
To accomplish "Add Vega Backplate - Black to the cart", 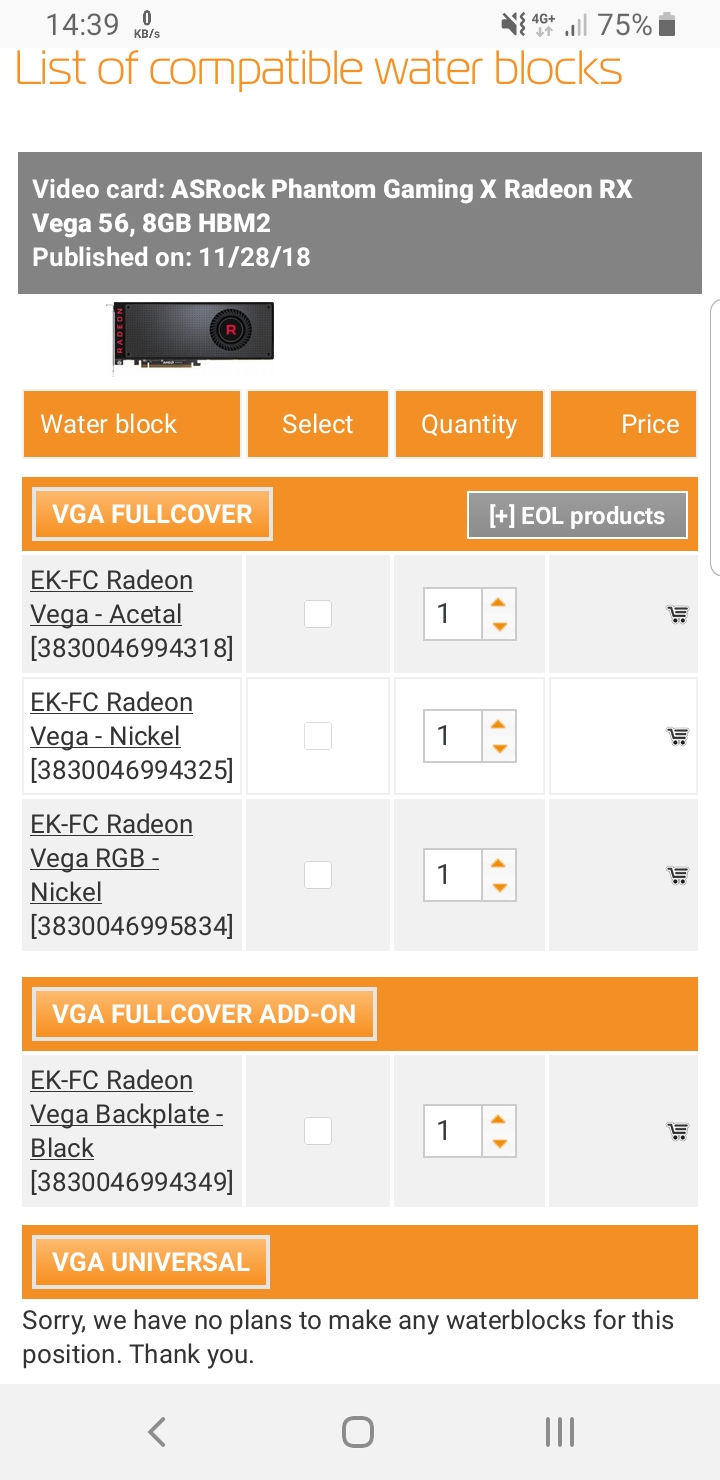I will tap(678, 1131).
